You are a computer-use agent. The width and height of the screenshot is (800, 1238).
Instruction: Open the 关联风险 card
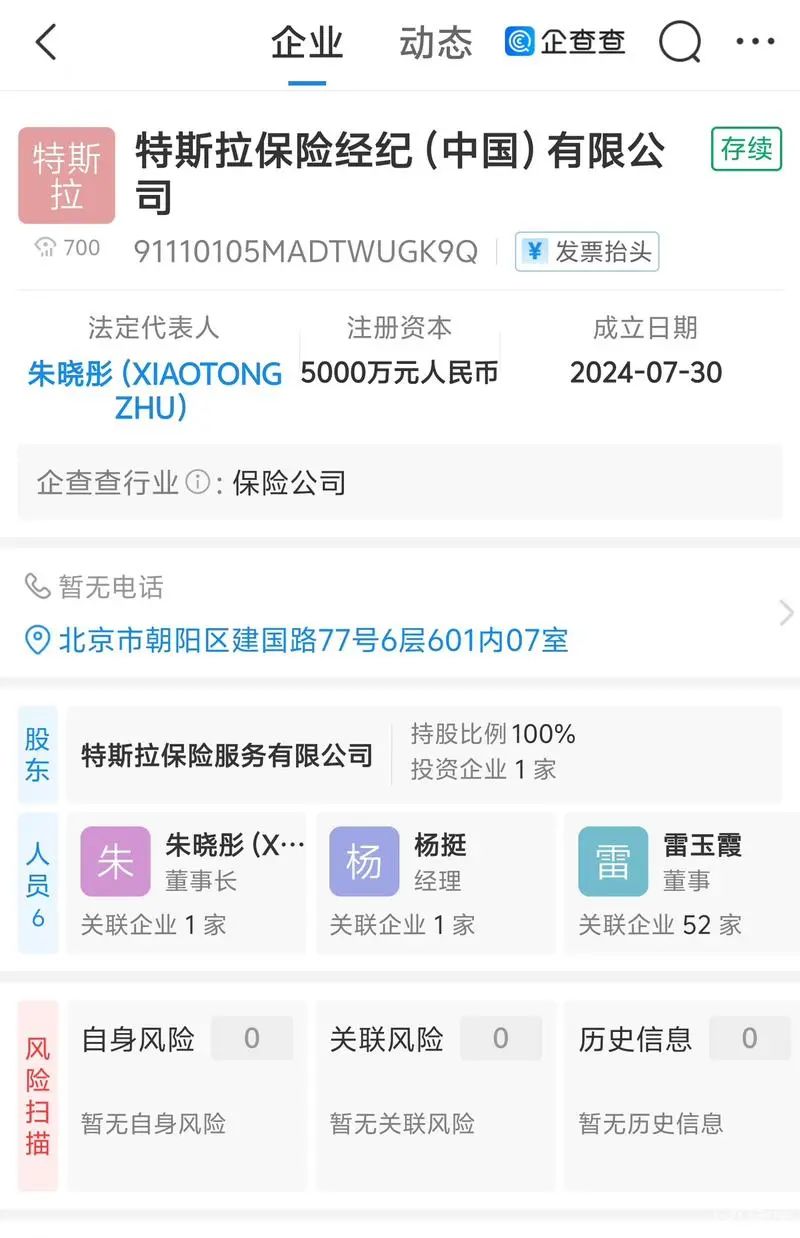pos(434,1095)
